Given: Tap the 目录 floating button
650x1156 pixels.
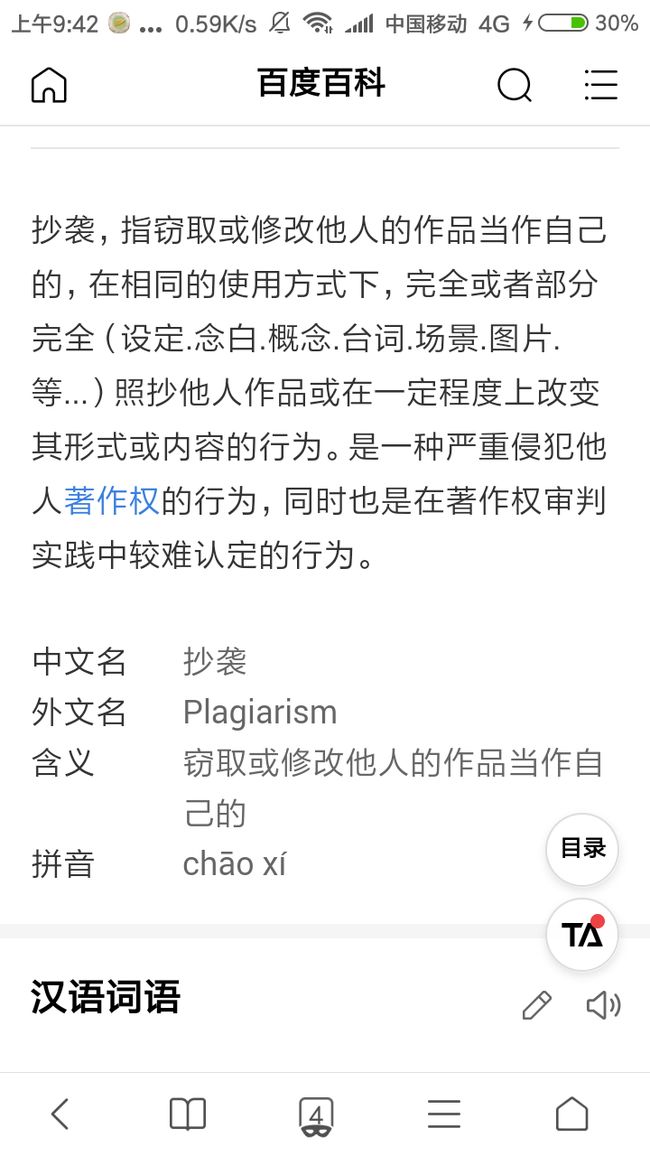Looking at the screenshot, I should pyautogui.click(x=582, y=849).
